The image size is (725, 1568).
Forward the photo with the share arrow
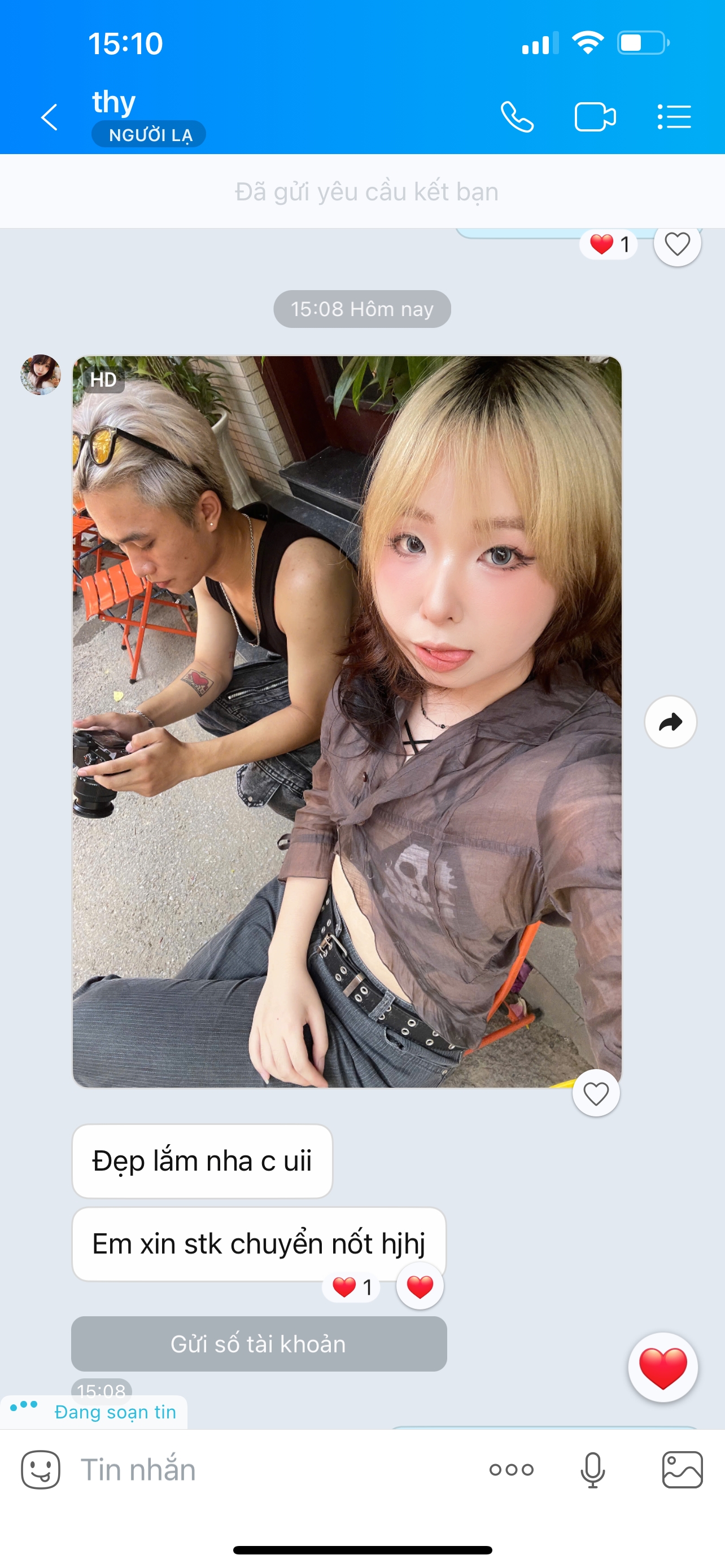point(670,722)
